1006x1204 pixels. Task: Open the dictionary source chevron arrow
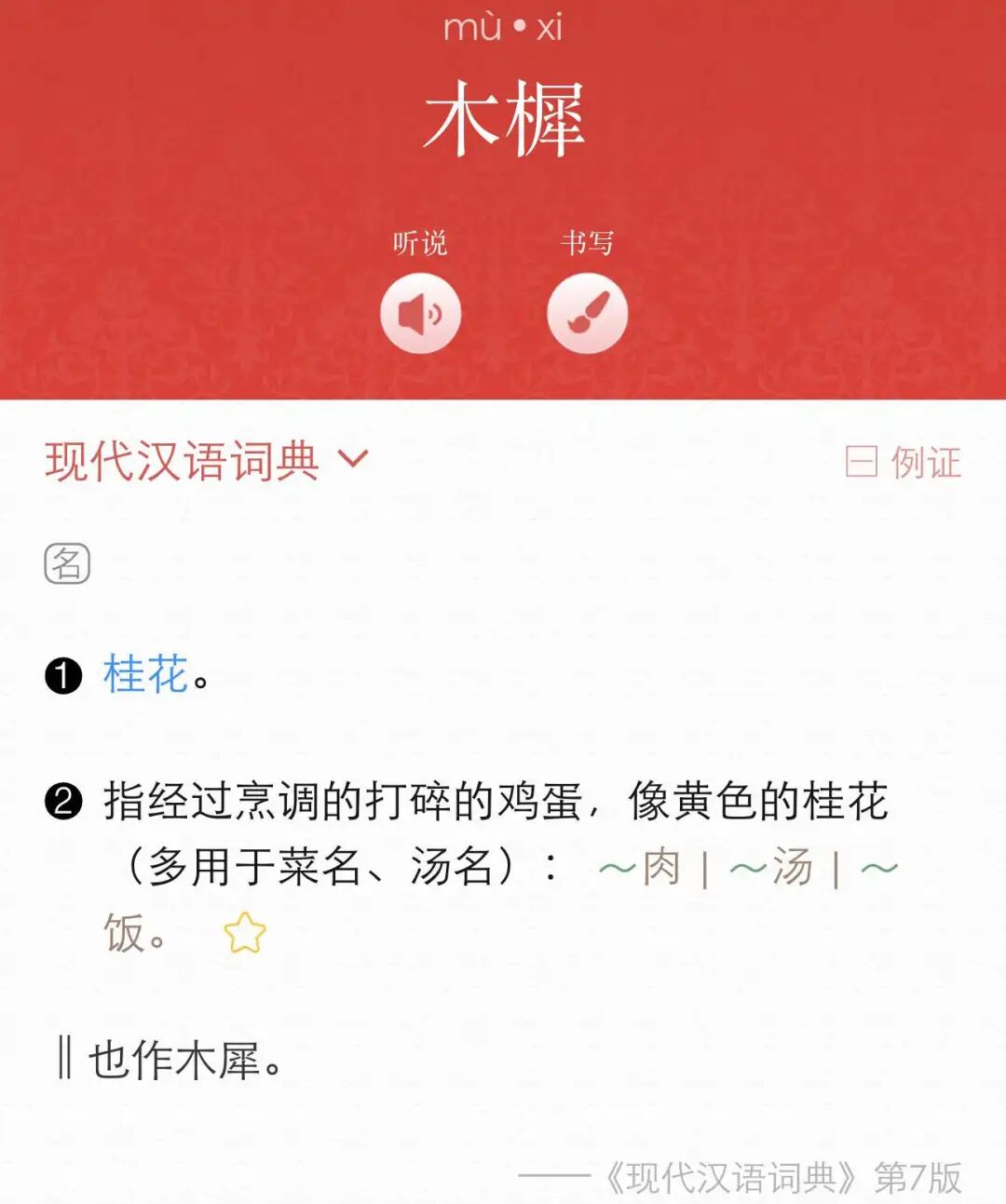pos(354,460)
